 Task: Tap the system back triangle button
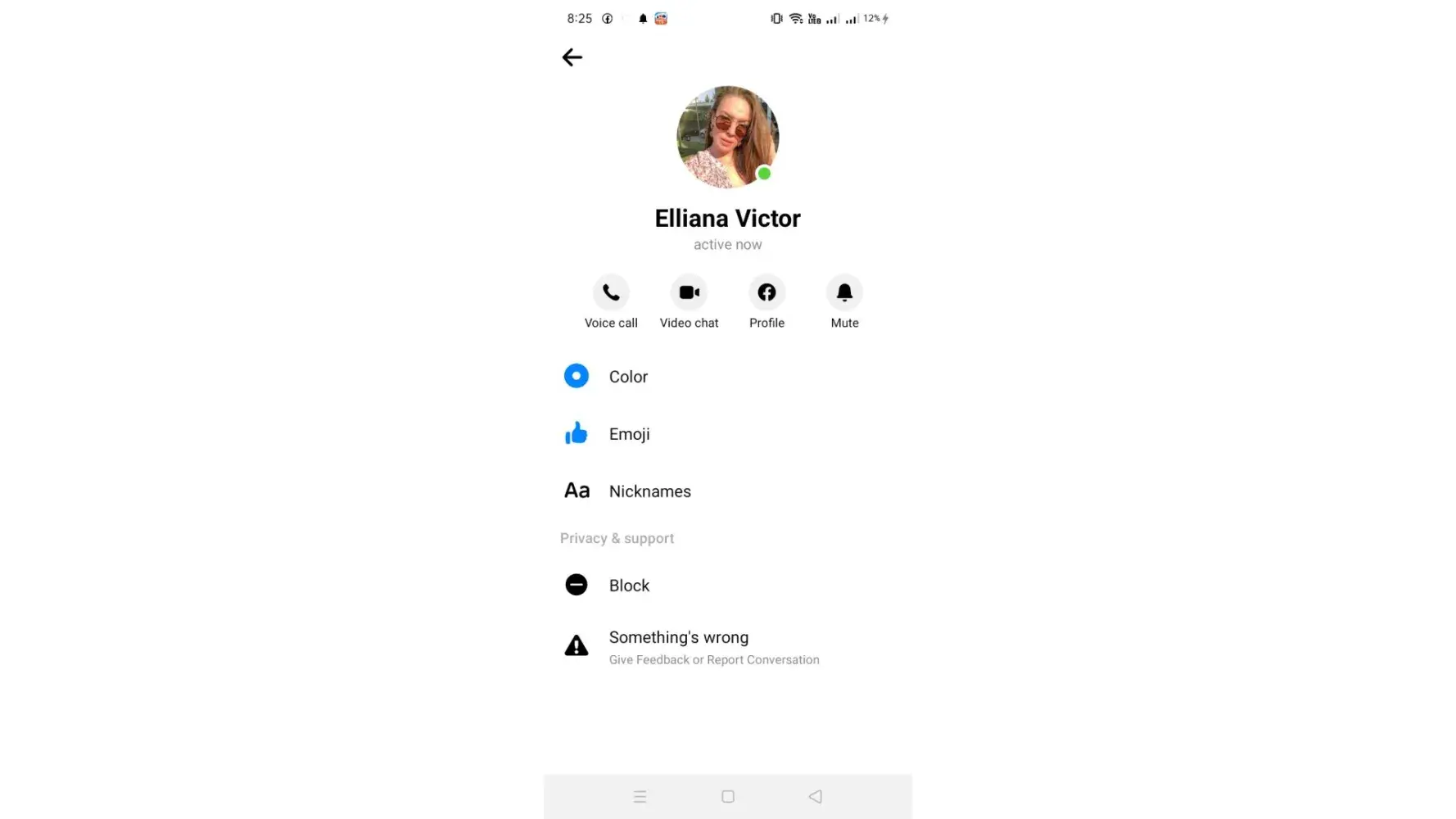(x=815, y=797)
